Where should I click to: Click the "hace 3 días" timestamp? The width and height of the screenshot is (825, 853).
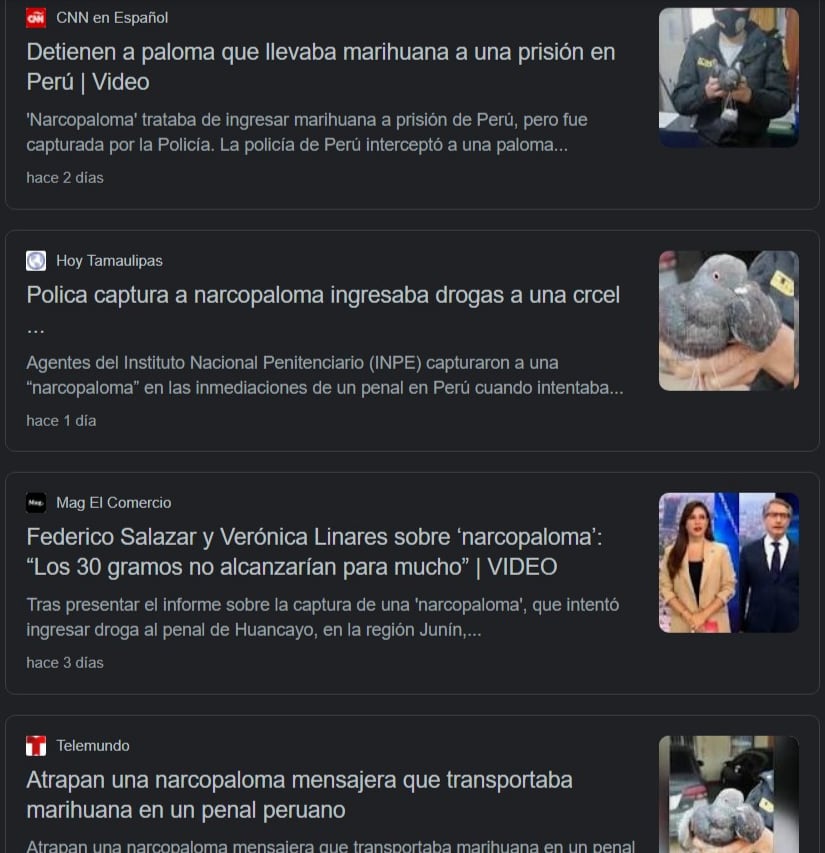(64, 662)
